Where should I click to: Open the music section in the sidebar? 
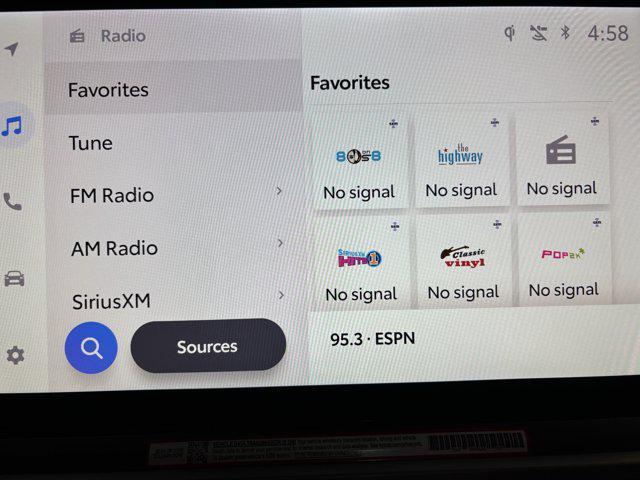coord(13,126)
